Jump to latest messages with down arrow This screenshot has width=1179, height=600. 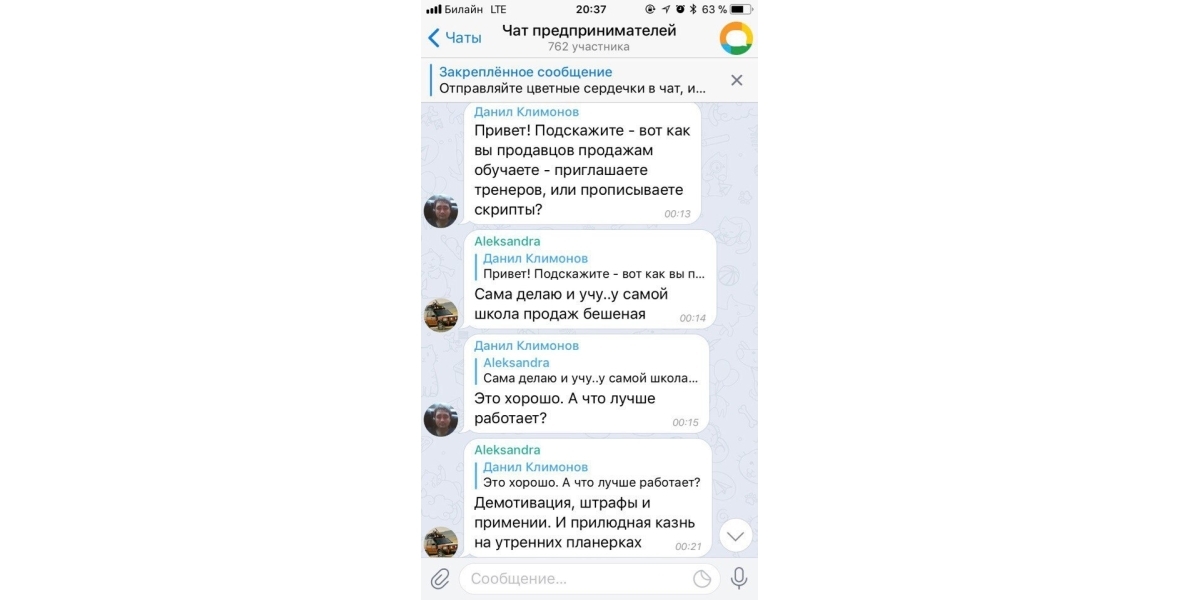tap(735, 536)
